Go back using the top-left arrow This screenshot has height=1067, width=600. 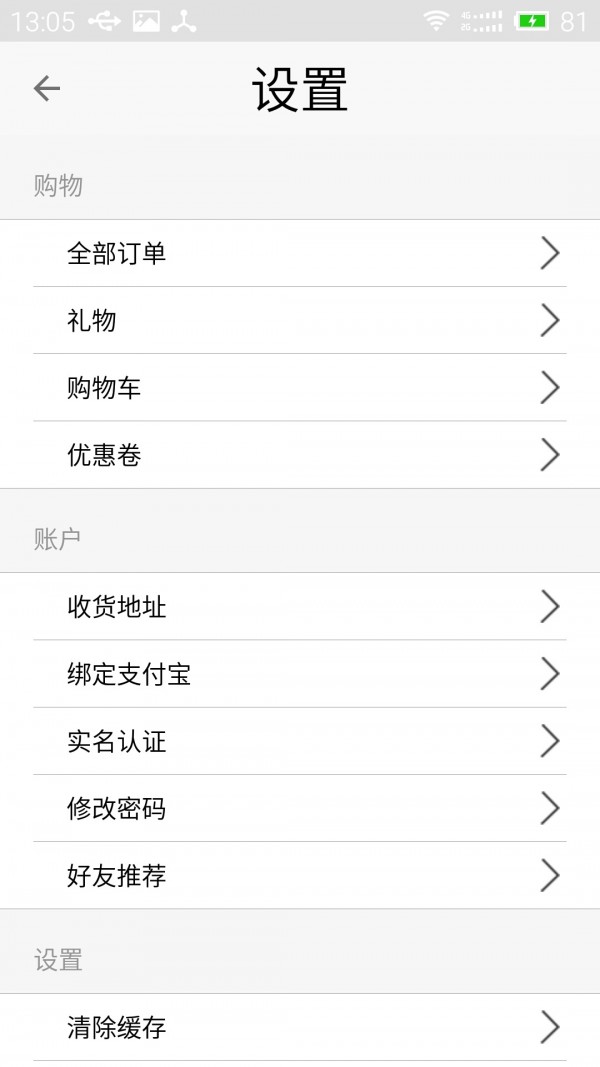point(47,89)
